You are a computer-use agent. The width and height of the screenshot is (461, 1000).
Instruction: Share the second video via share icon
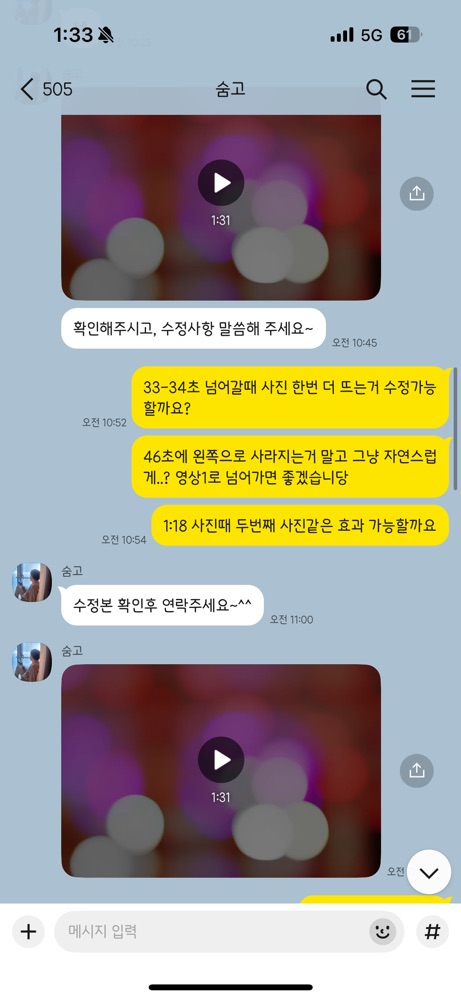(416, 770)
